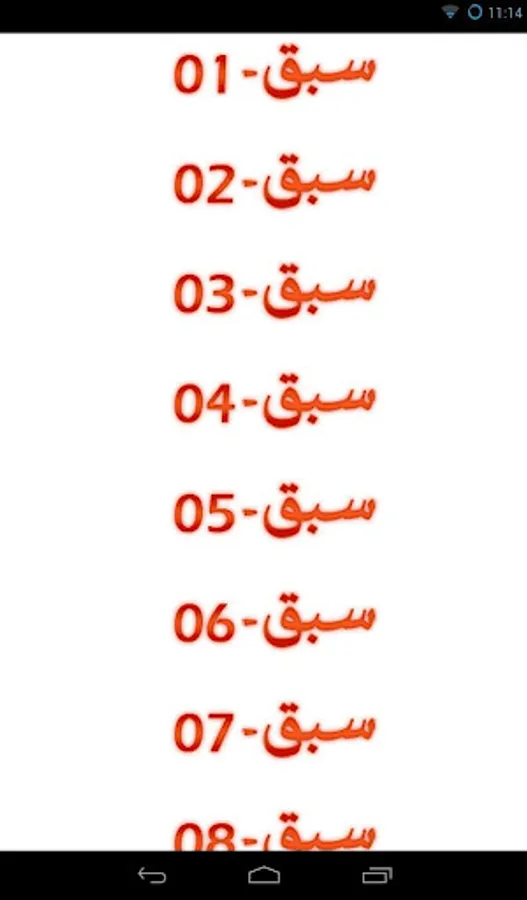Open lesson سبق-08

click(x=274, y=831)
